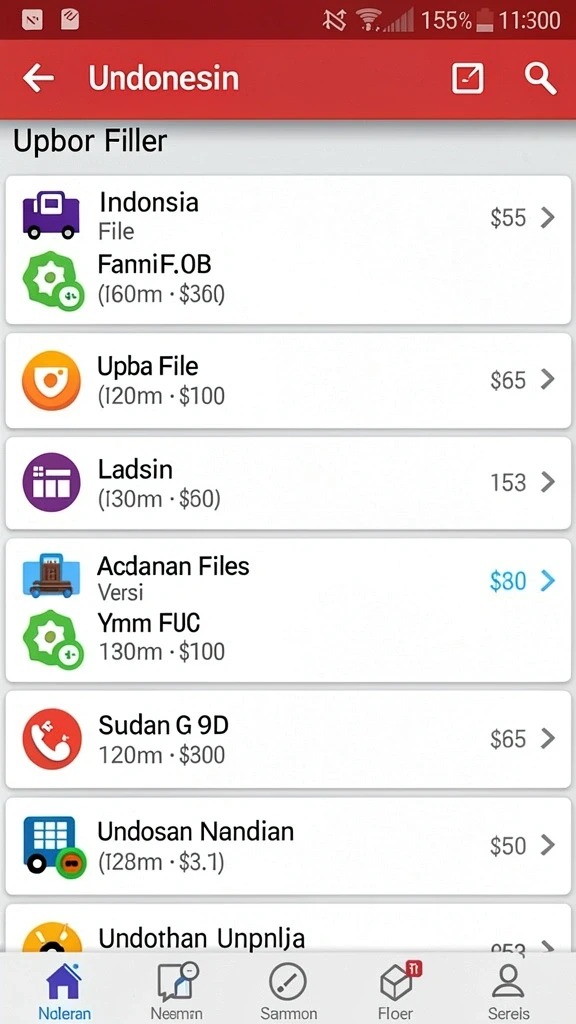The height and width of the screenshot is (1024, 576).
Task: Select the Ladsin card
Action: [288, 483]
